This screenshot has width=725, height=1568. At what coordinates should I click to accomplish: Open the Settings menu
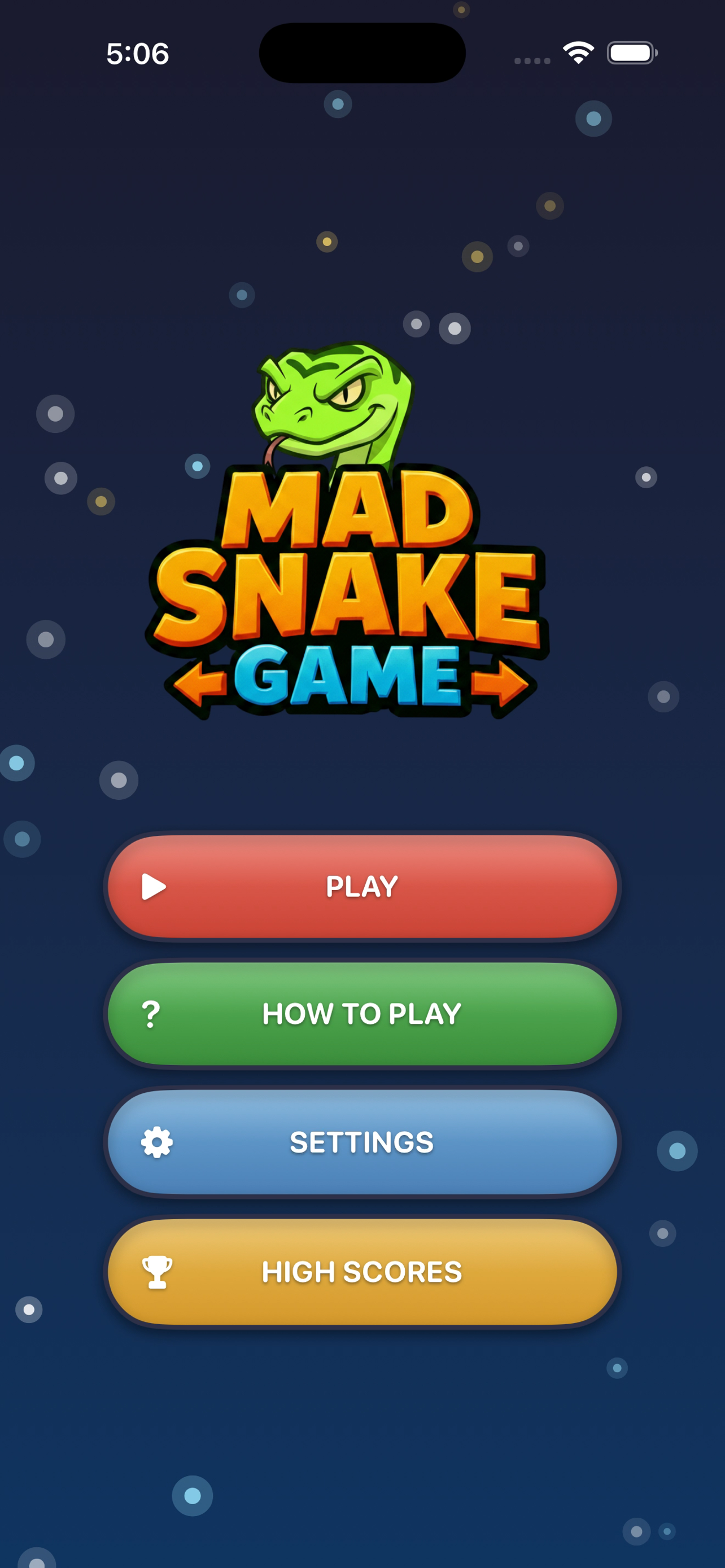click(362, 1142)
